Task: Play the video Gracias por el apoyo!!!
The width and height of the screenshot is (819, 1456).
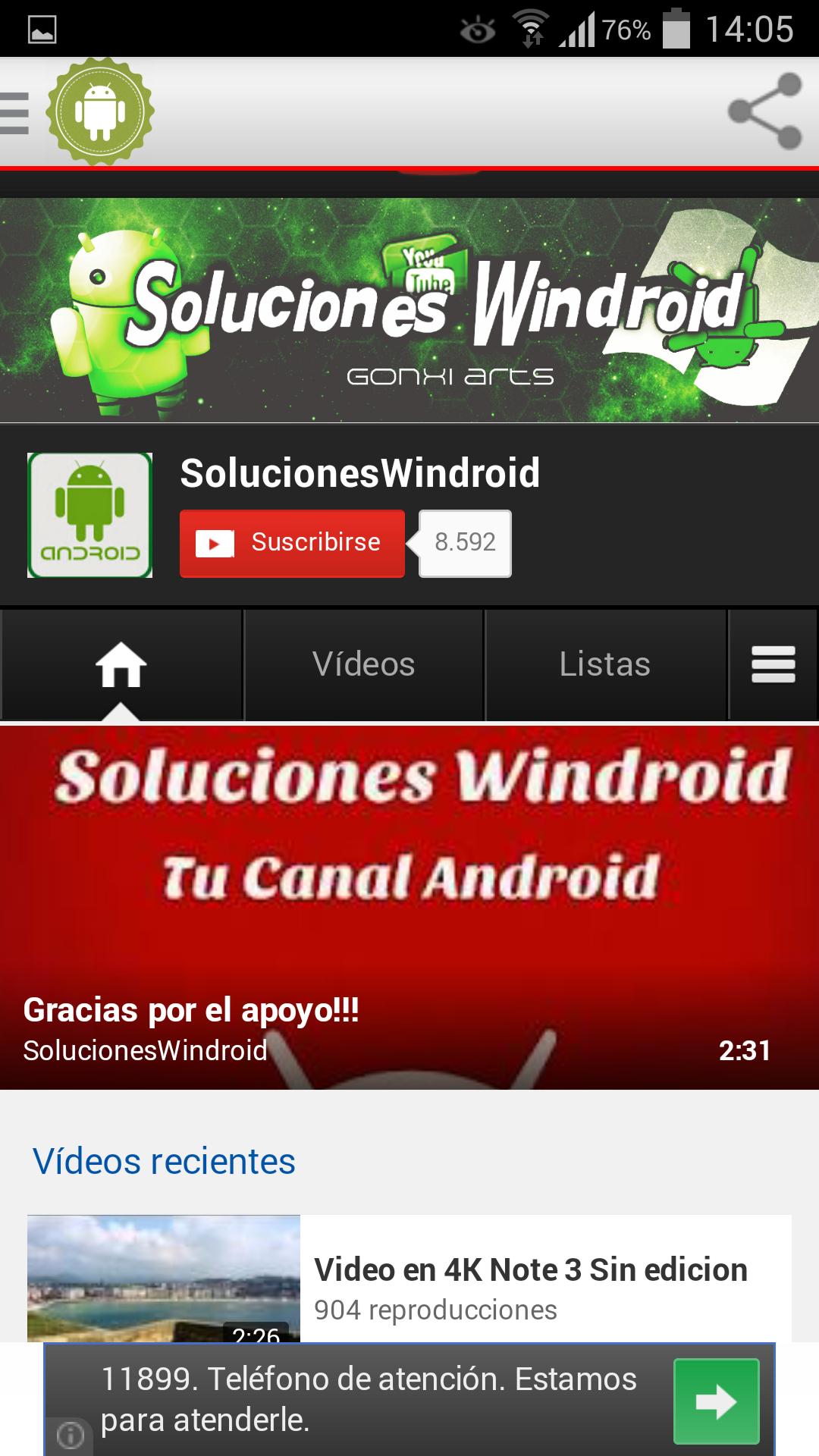Action: (409, 906)
